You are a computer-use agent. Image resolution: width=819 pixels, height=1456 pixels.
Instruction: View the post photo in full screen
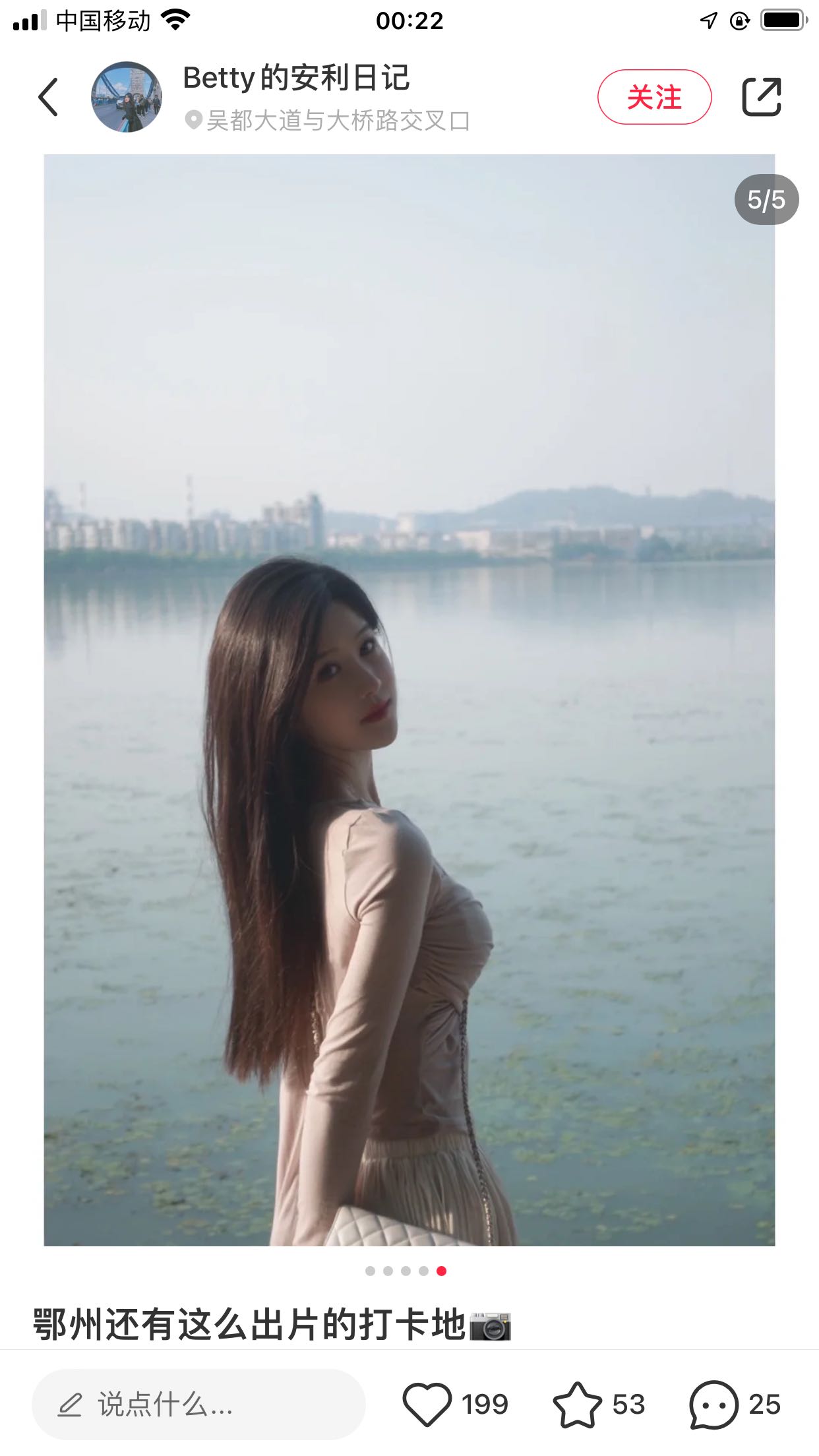[409, 699]
